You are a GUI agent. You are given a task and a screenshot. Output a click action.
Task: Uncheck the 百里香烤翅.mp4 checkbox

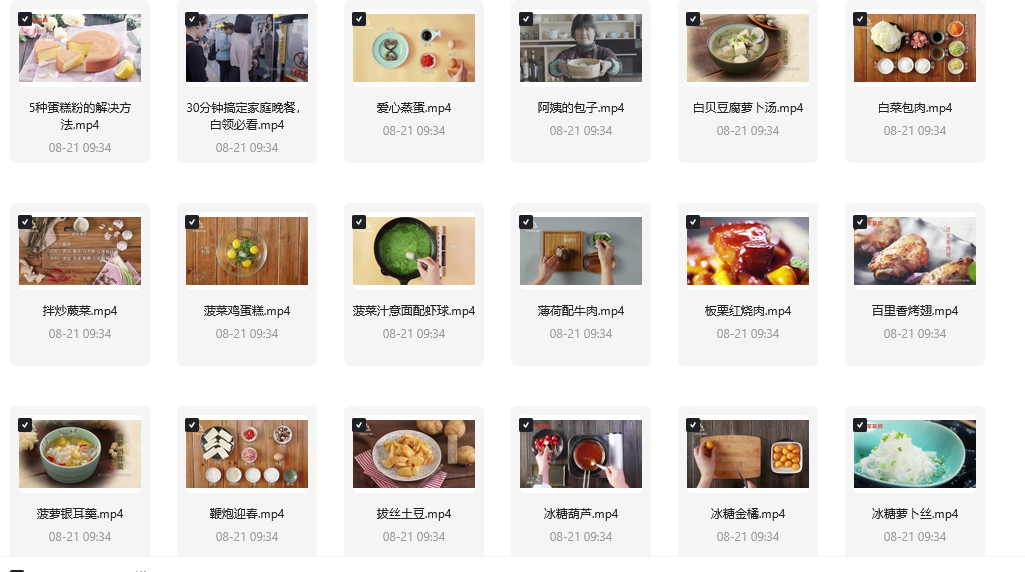tap(860, 222)
